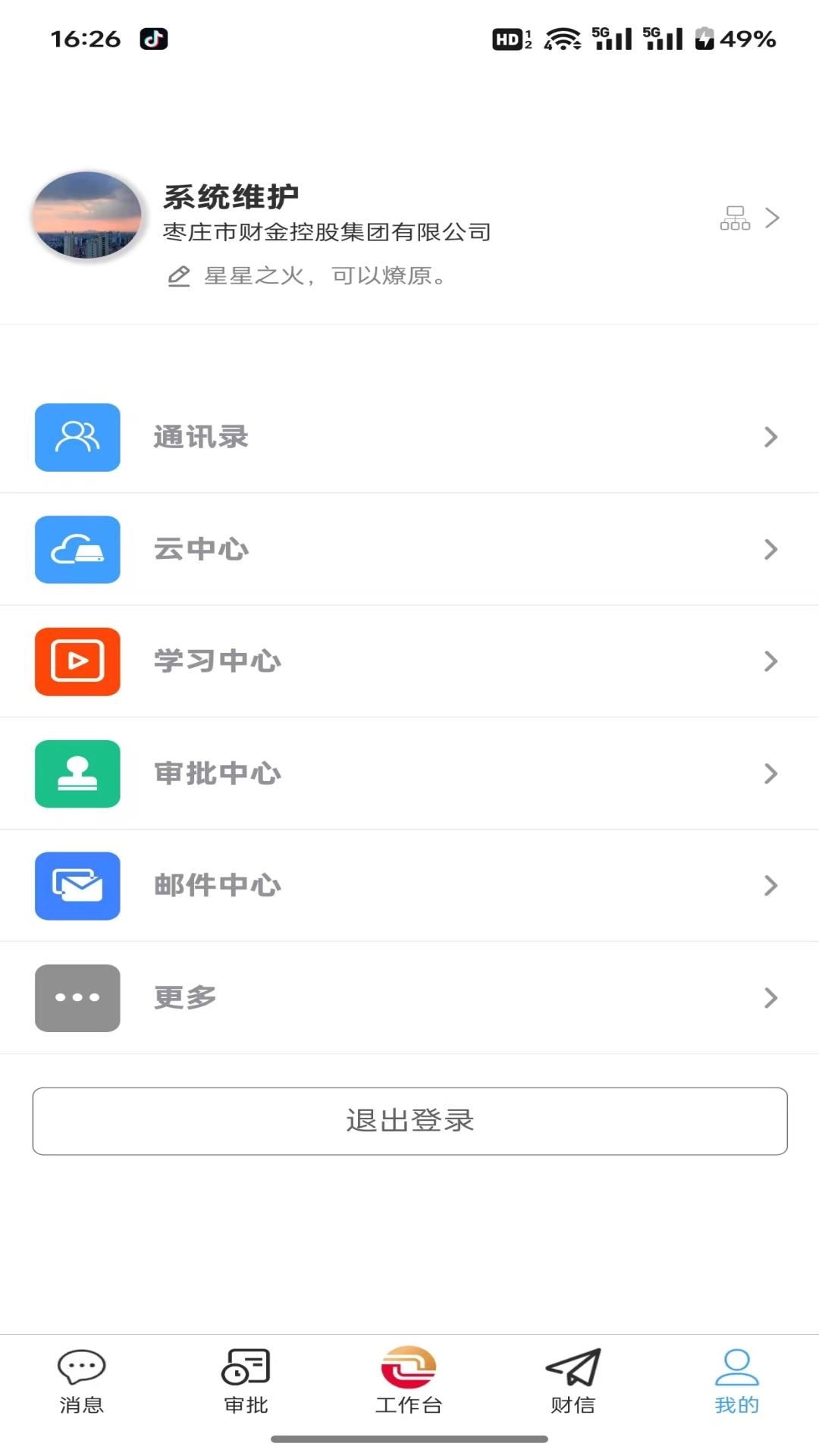Expand the 云中心 row chevron
This screenshot has width=819, height=1456.
[772, 550]
